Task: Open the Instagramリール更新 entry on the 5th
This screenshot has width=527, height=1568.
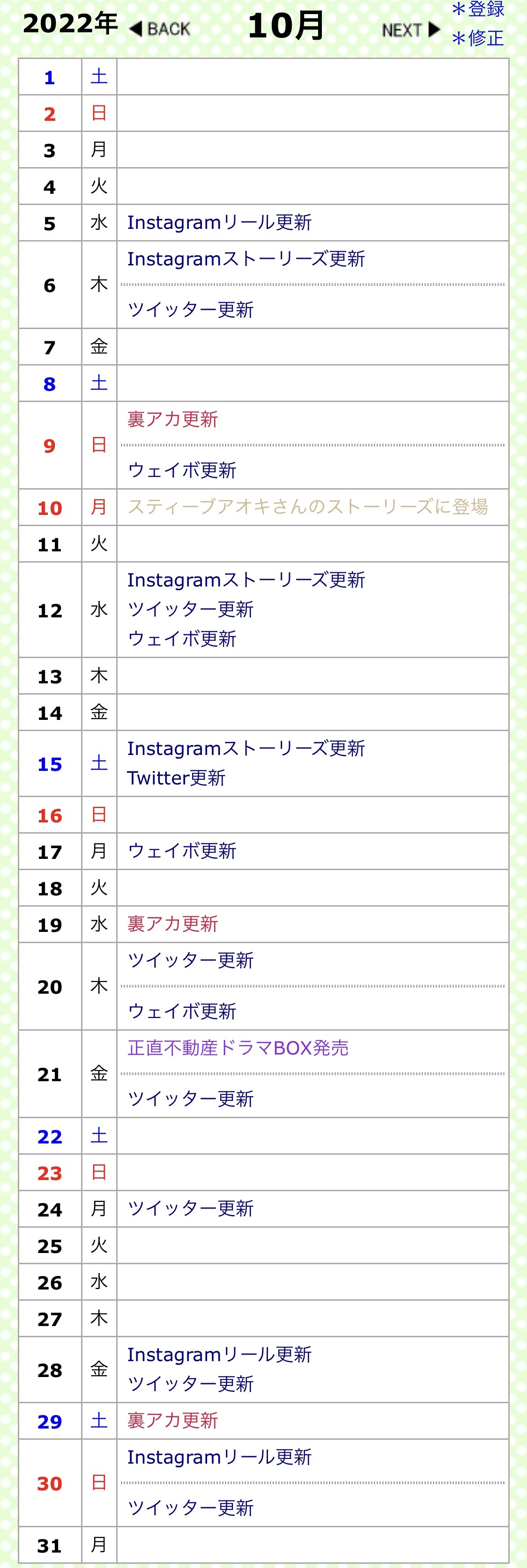Action: (219, 223)
